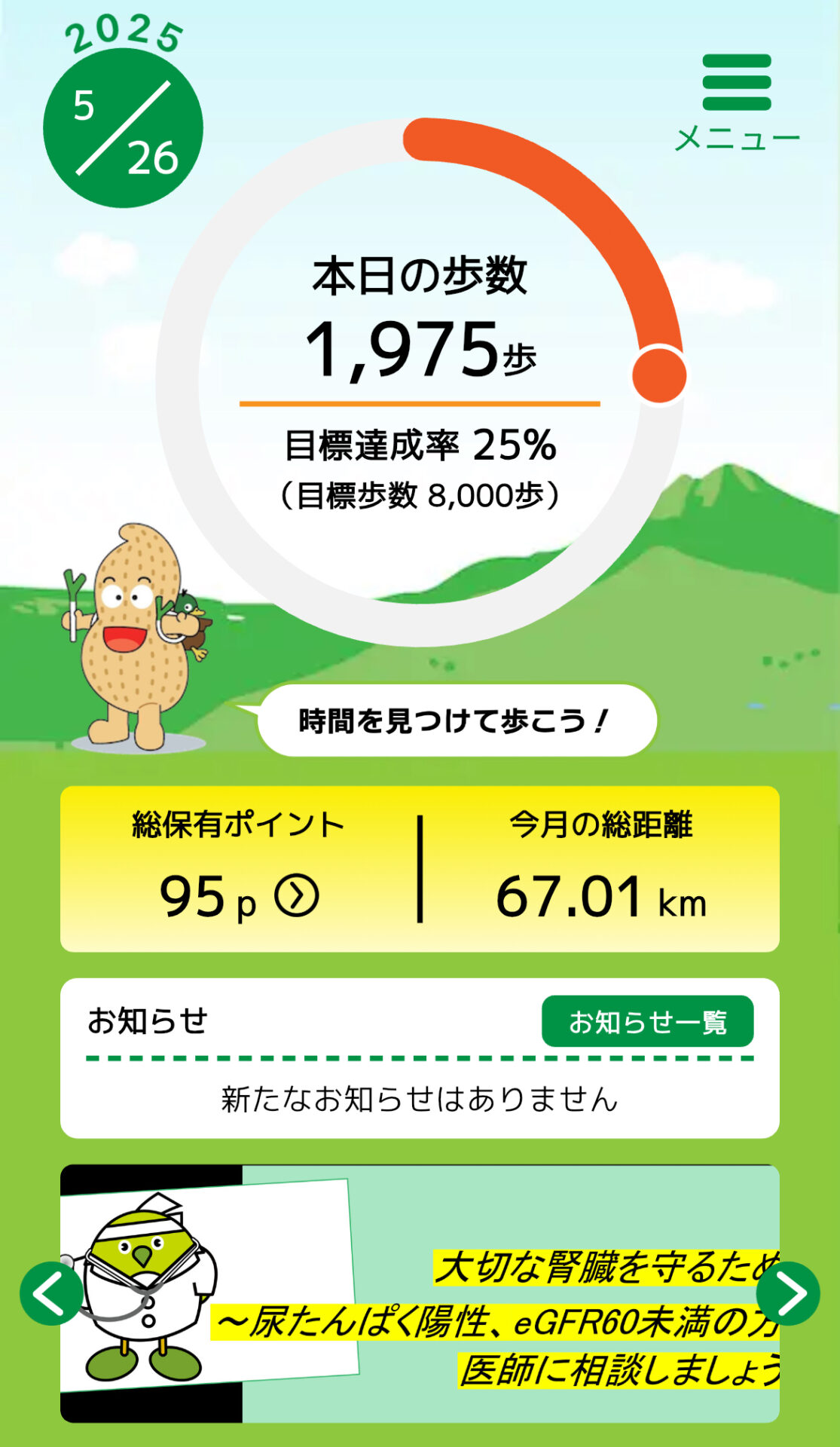This screenshot has height=1447, width=840.
Task: Go back to the previous banner slide
Action: (51, 1293)
